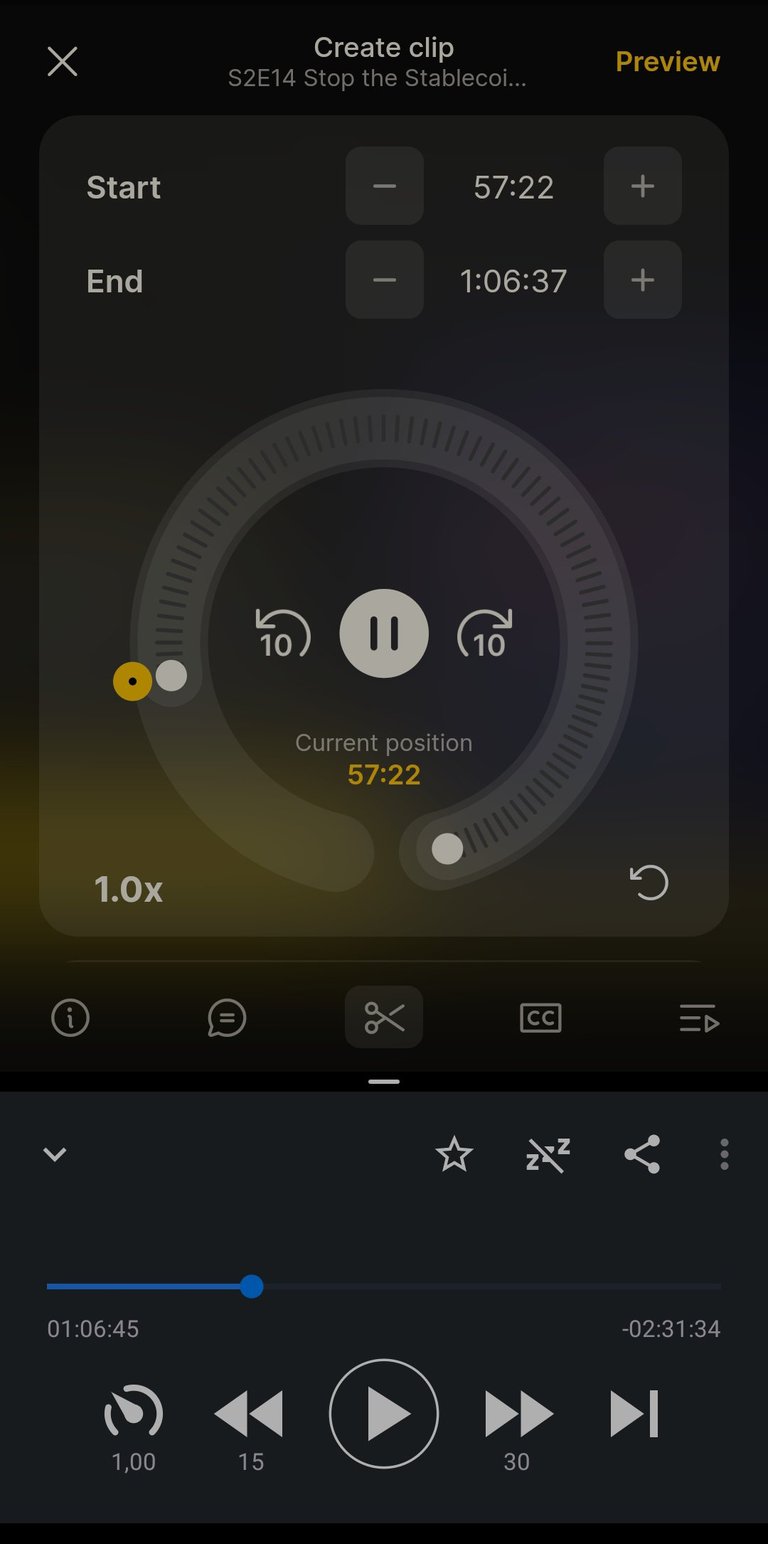Open the CC transcript tab
This screenshot has width=768, height=1544.
pos(541,1018)
